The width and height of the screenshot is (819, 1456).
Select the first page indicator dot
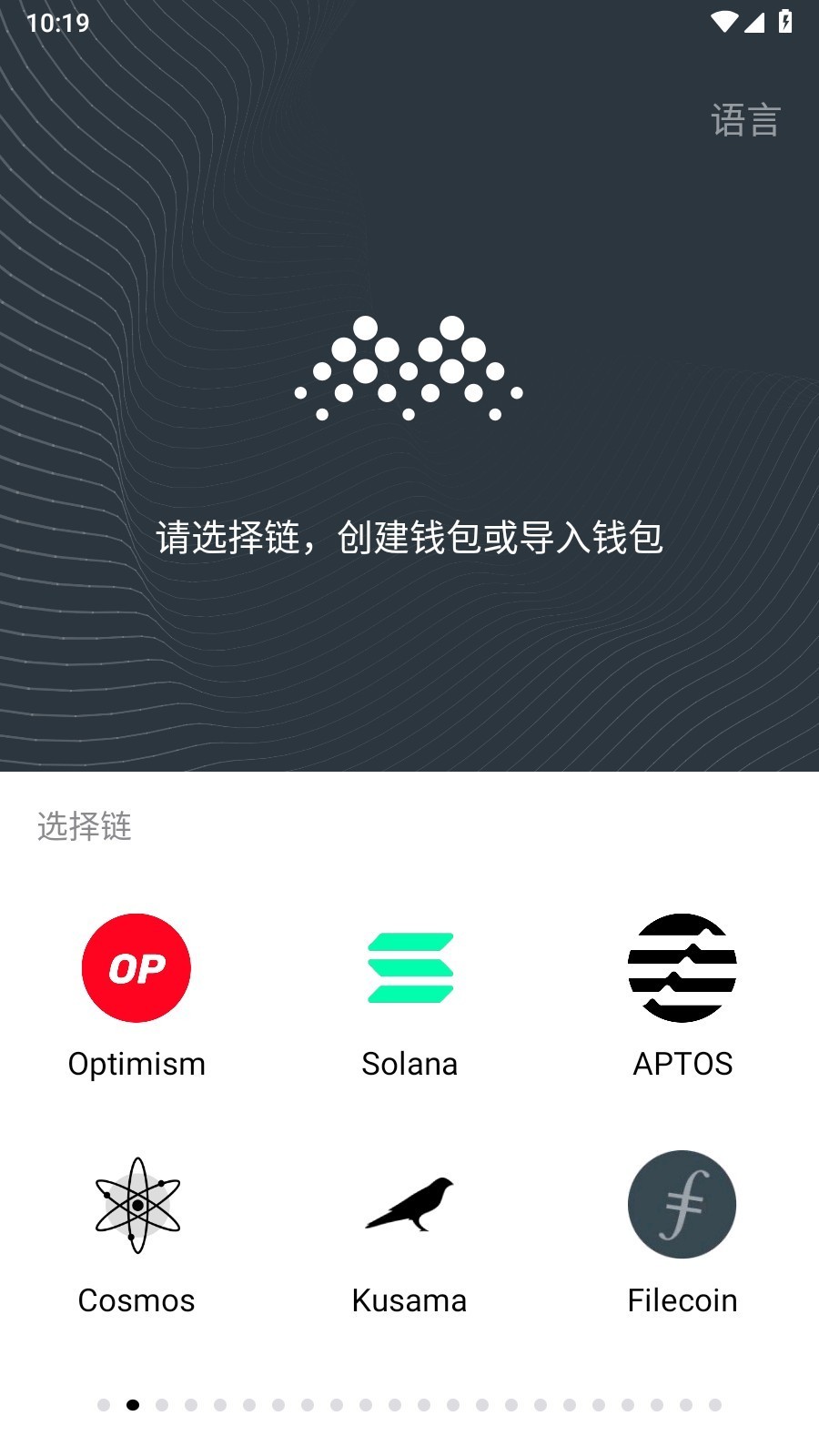pos(103,1404)
